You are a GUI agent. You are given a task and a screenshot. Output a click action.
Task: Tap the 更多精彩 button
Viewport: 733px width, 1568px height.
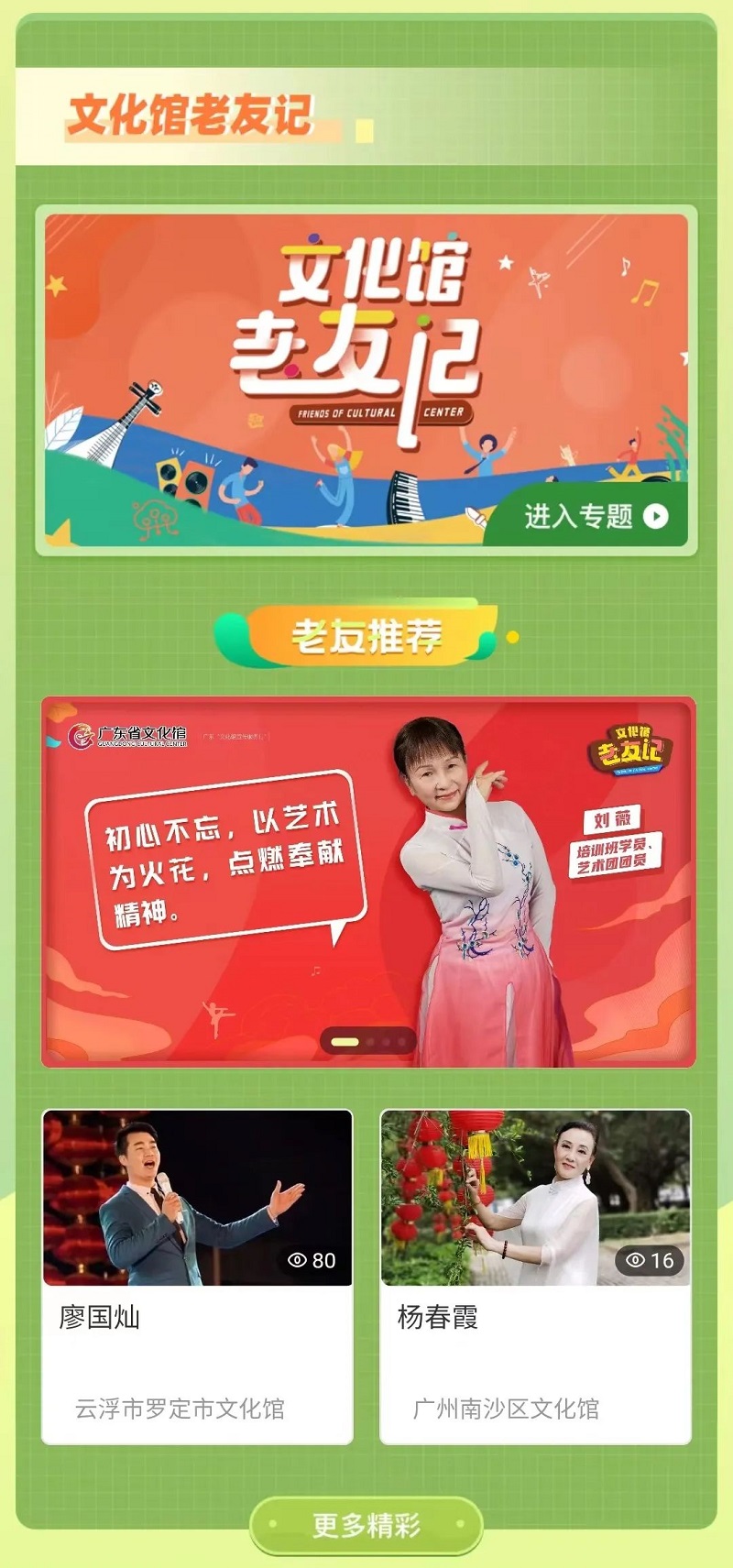(x=366, y=1525)
